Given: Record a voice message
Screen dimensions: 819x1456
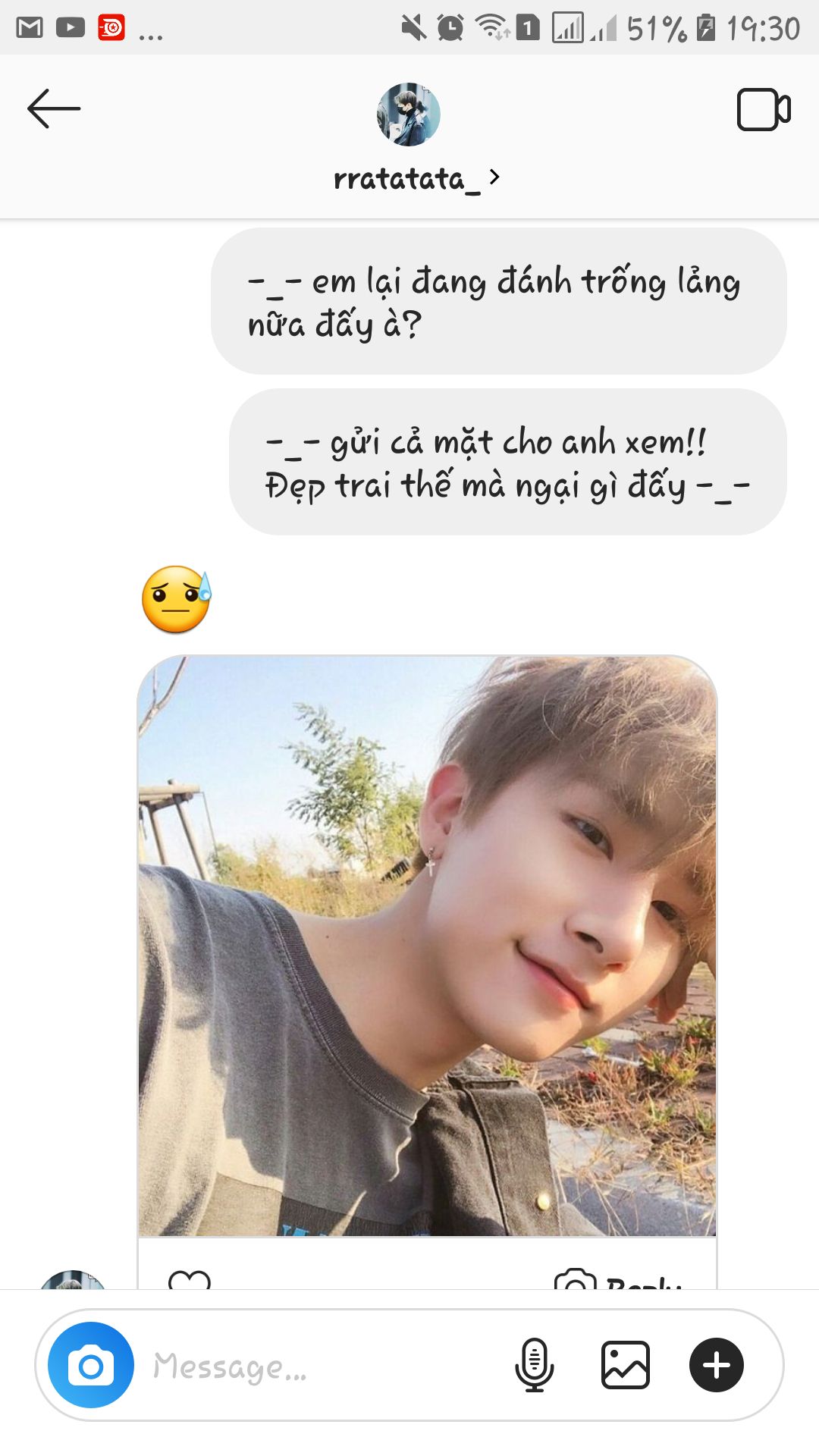Looking at the screenshot, I should coord(535,1365).
